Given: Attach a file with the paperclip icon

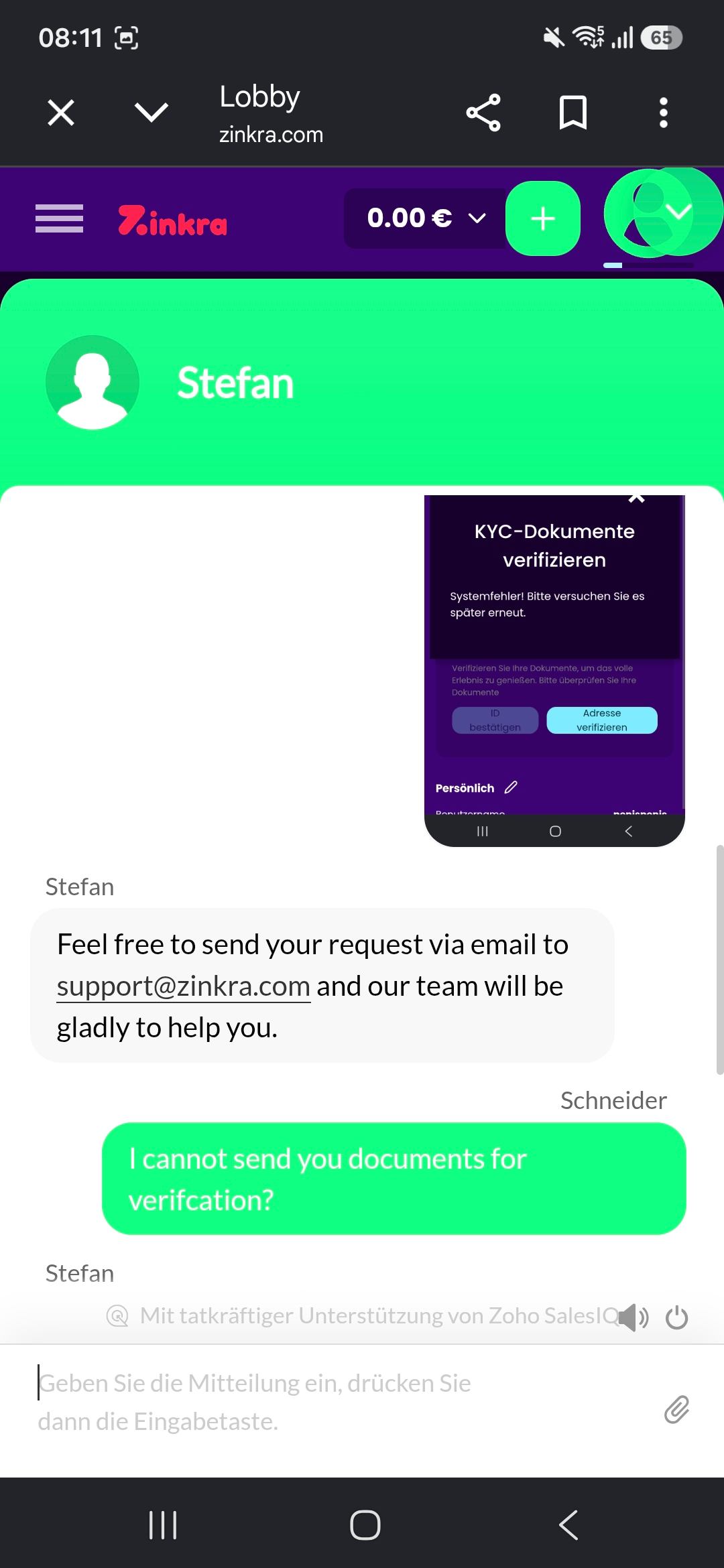Looking at the screenshot, I should pos(677,1409).
